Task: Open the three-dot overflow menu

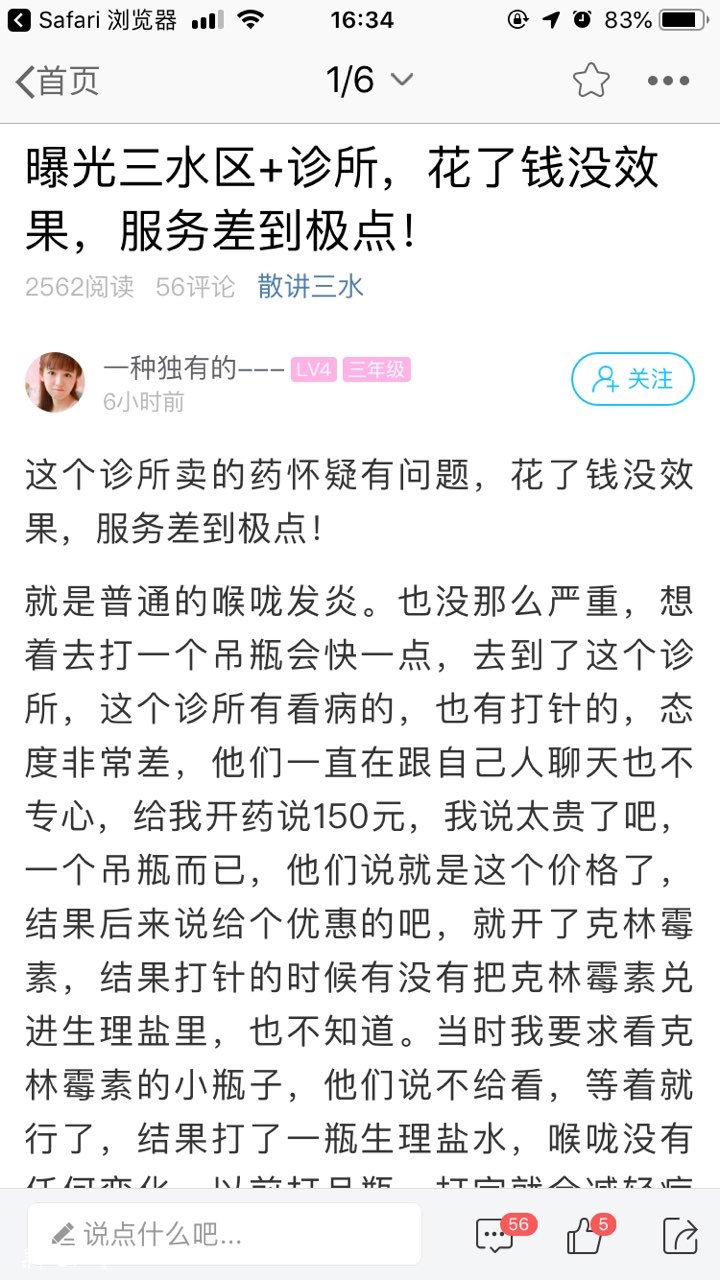Action: (668, 81)
